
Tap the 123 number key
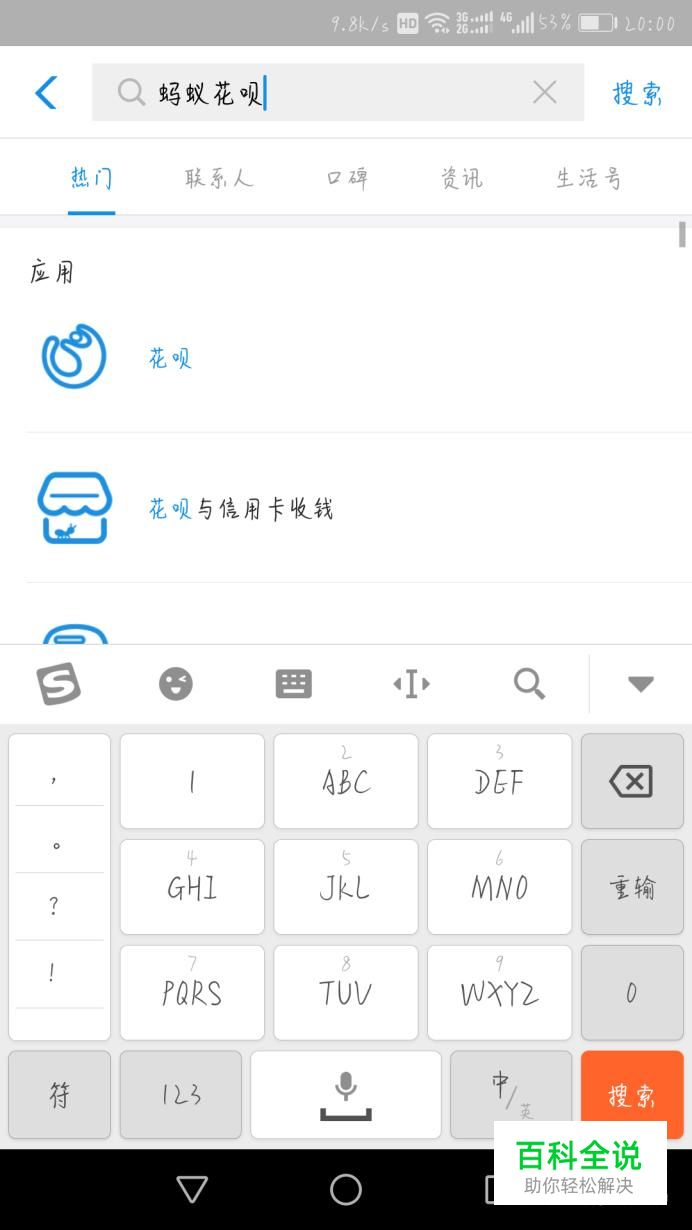[181, 1094]
